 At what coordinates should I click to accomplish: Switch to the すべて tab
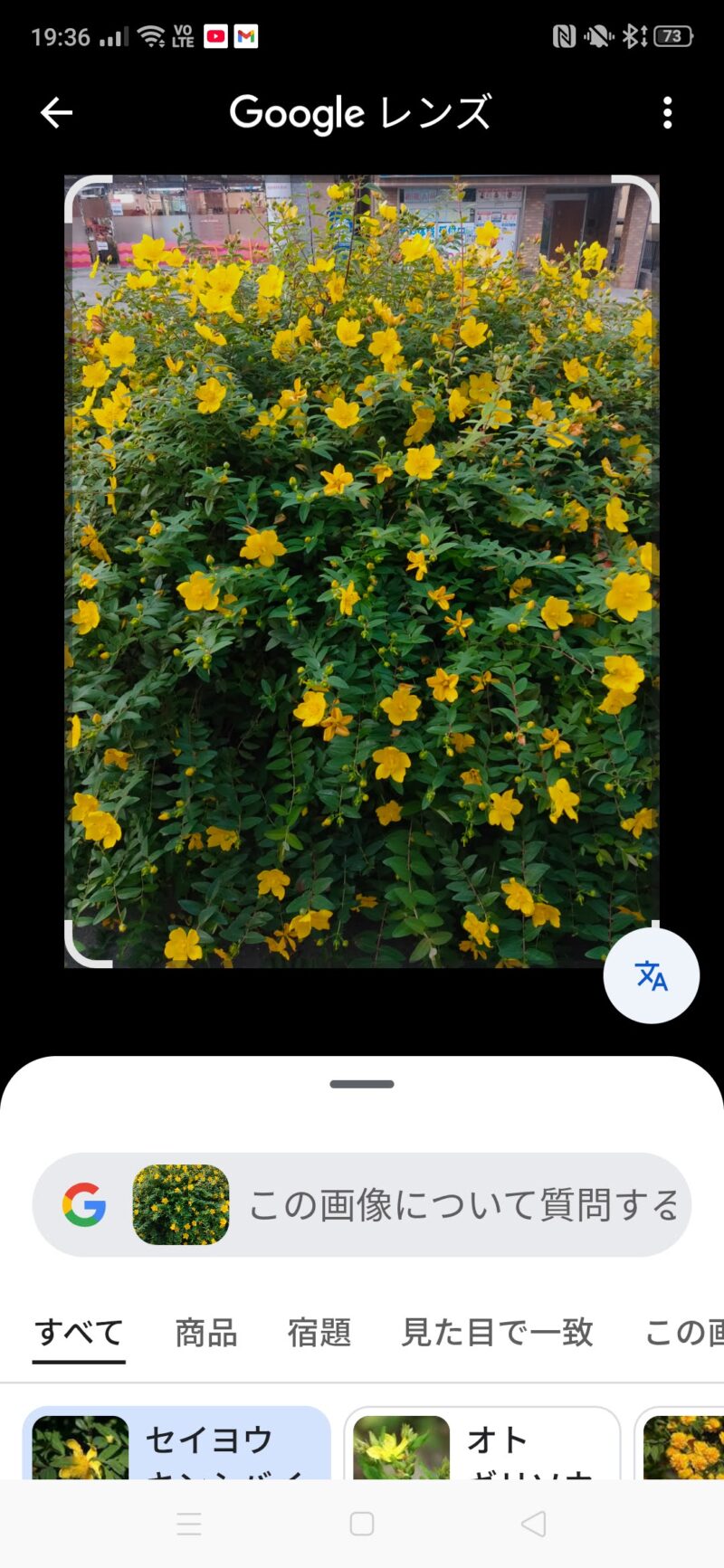tap(79, 1333)
